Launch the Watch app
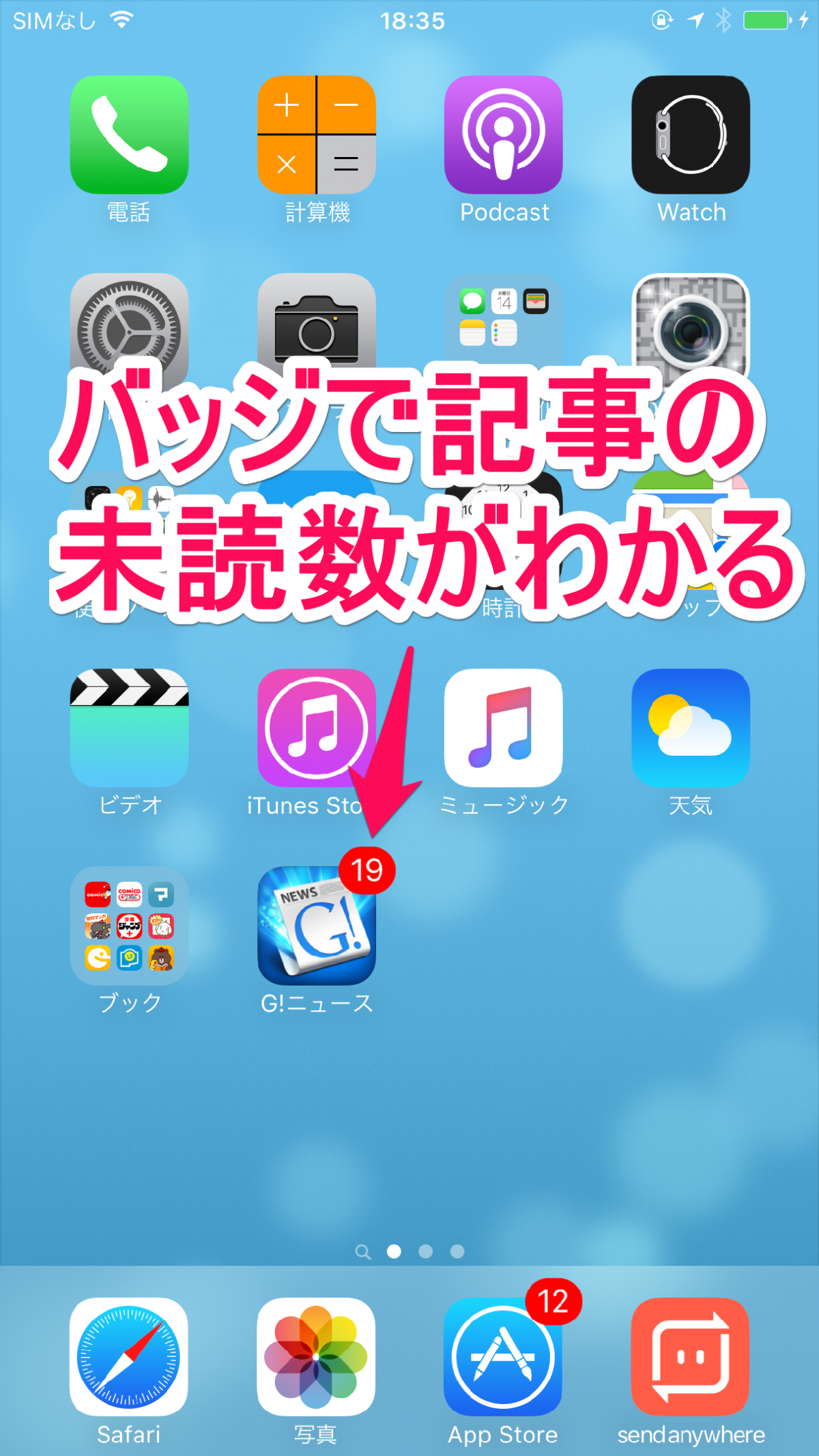Image resolution: width=819 pixels, height=1456 pixels. pyautogui.click(x=690, y=134)
